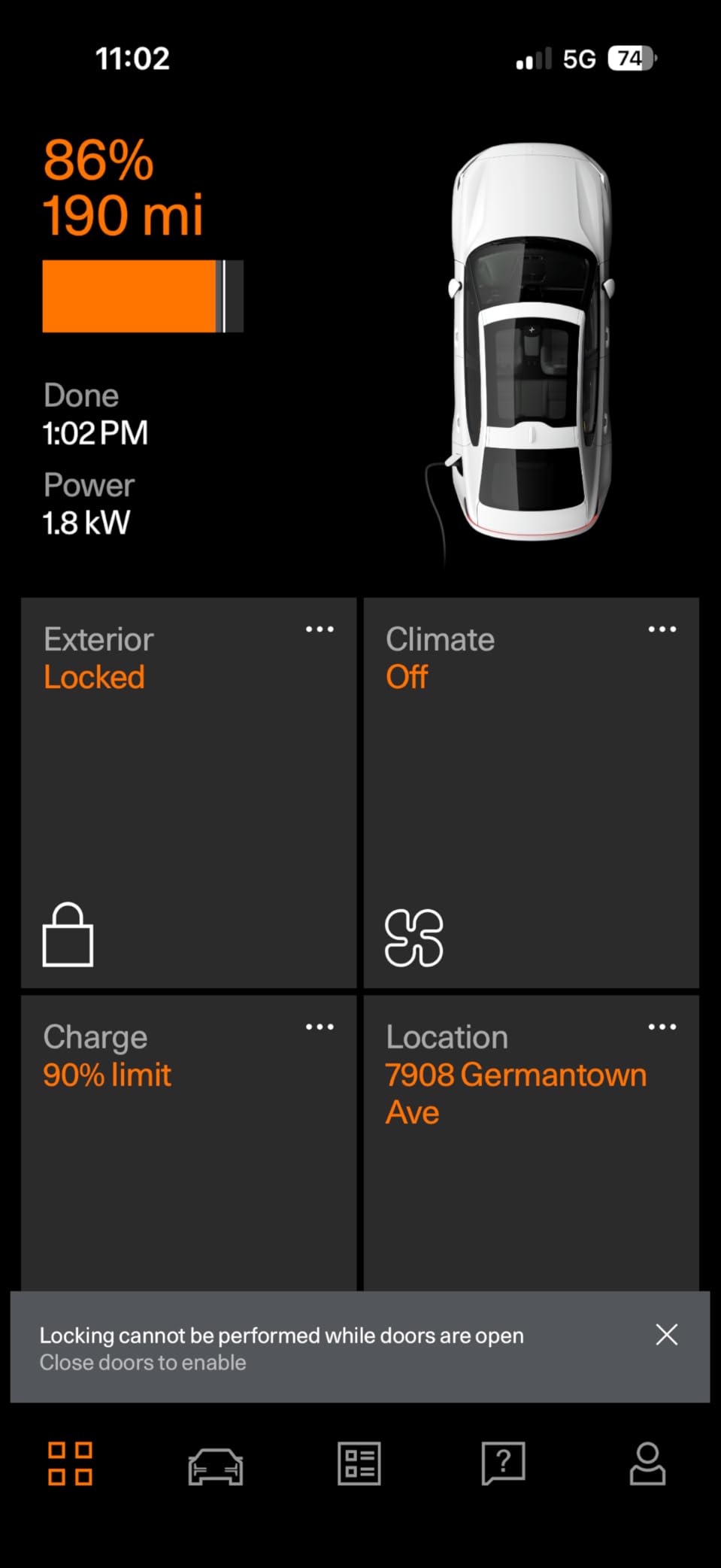Viewport: 721px width, 1568px height.
Task: Open the news list tab
Action: pos(359,1463)
